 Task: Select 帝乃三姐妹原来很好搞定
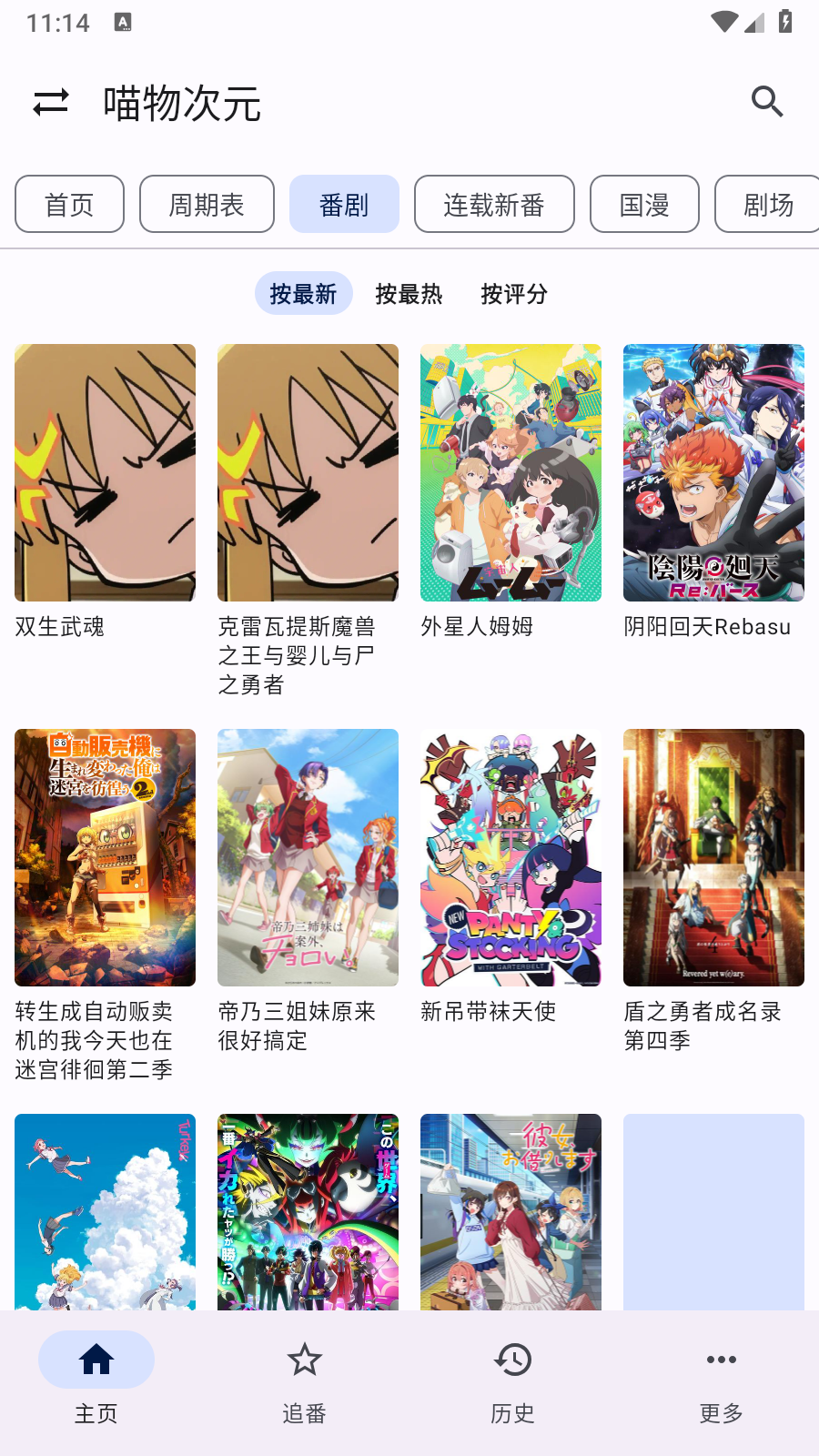coord(308,857)
